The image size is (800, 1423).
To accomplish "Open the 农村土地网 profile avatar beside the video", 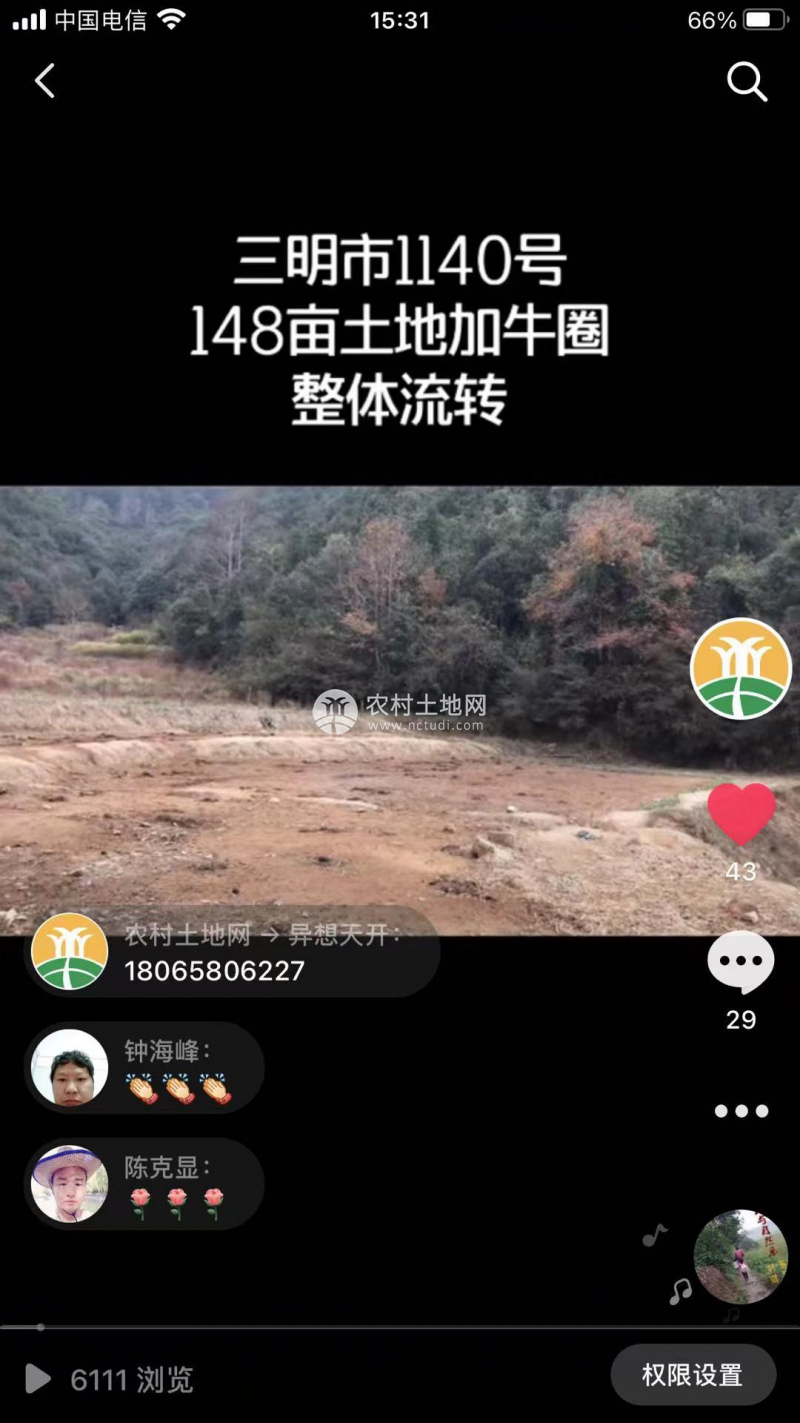I will coord(740,668).
